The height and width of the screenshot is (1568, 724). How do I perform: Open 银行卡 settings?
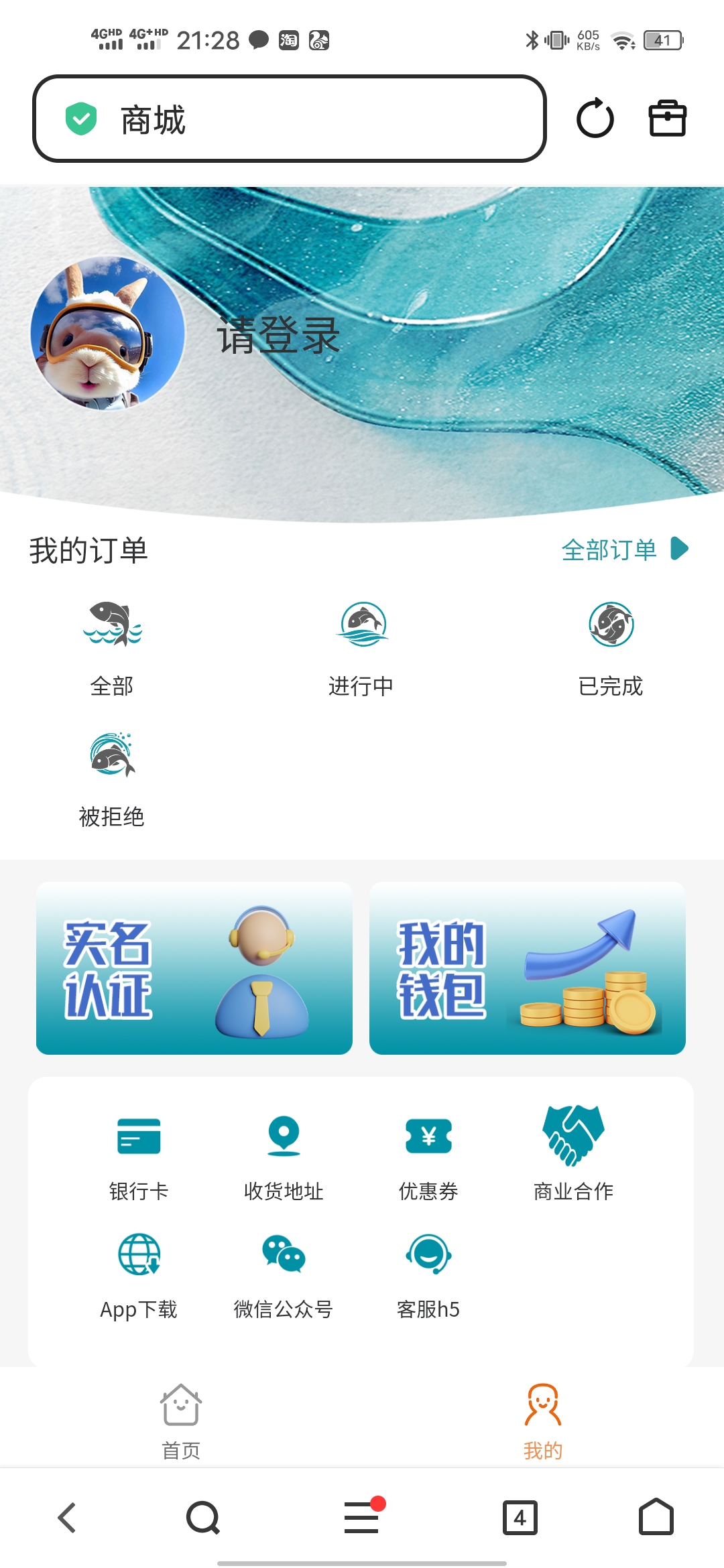[139, 1157]
